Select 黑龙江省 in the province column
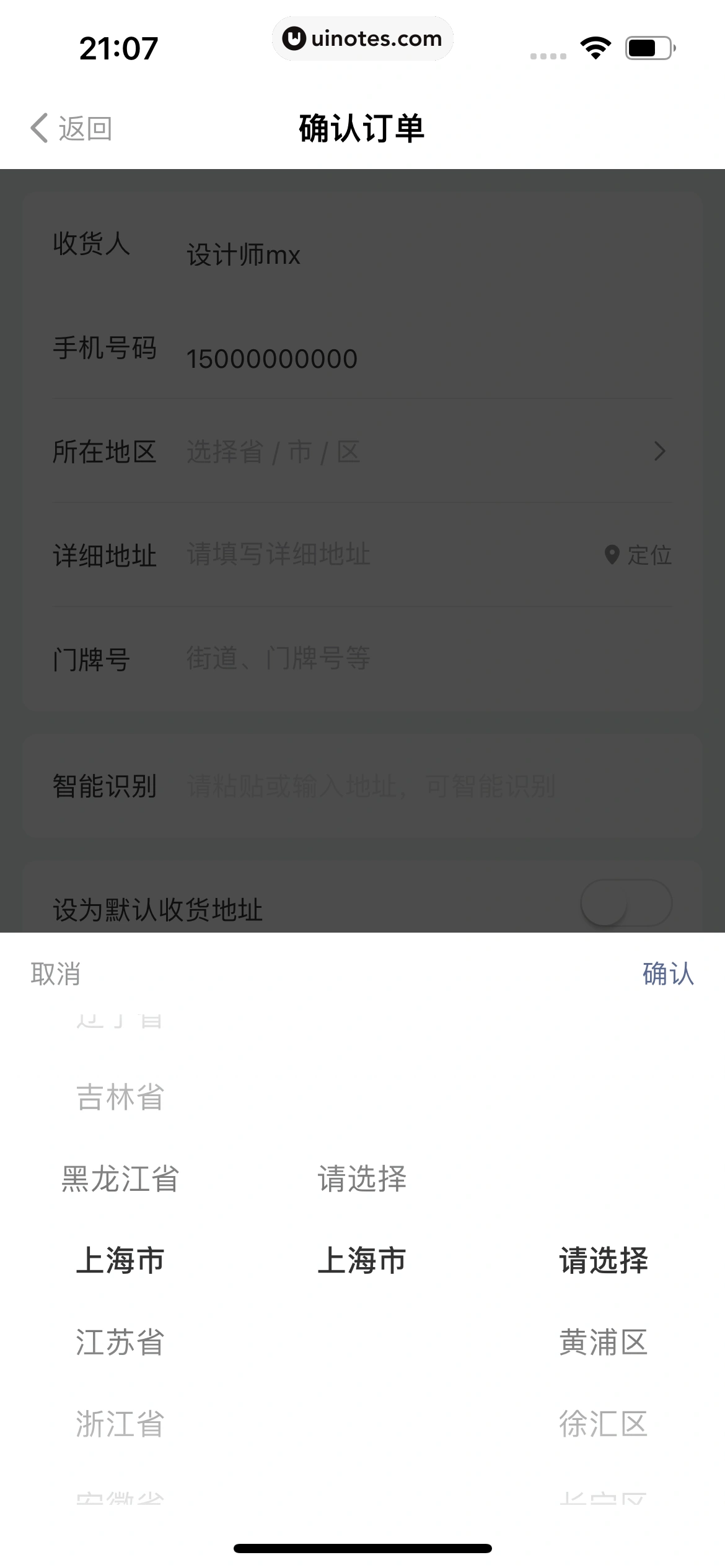The image size is (725, 1568). point(120,1178)
